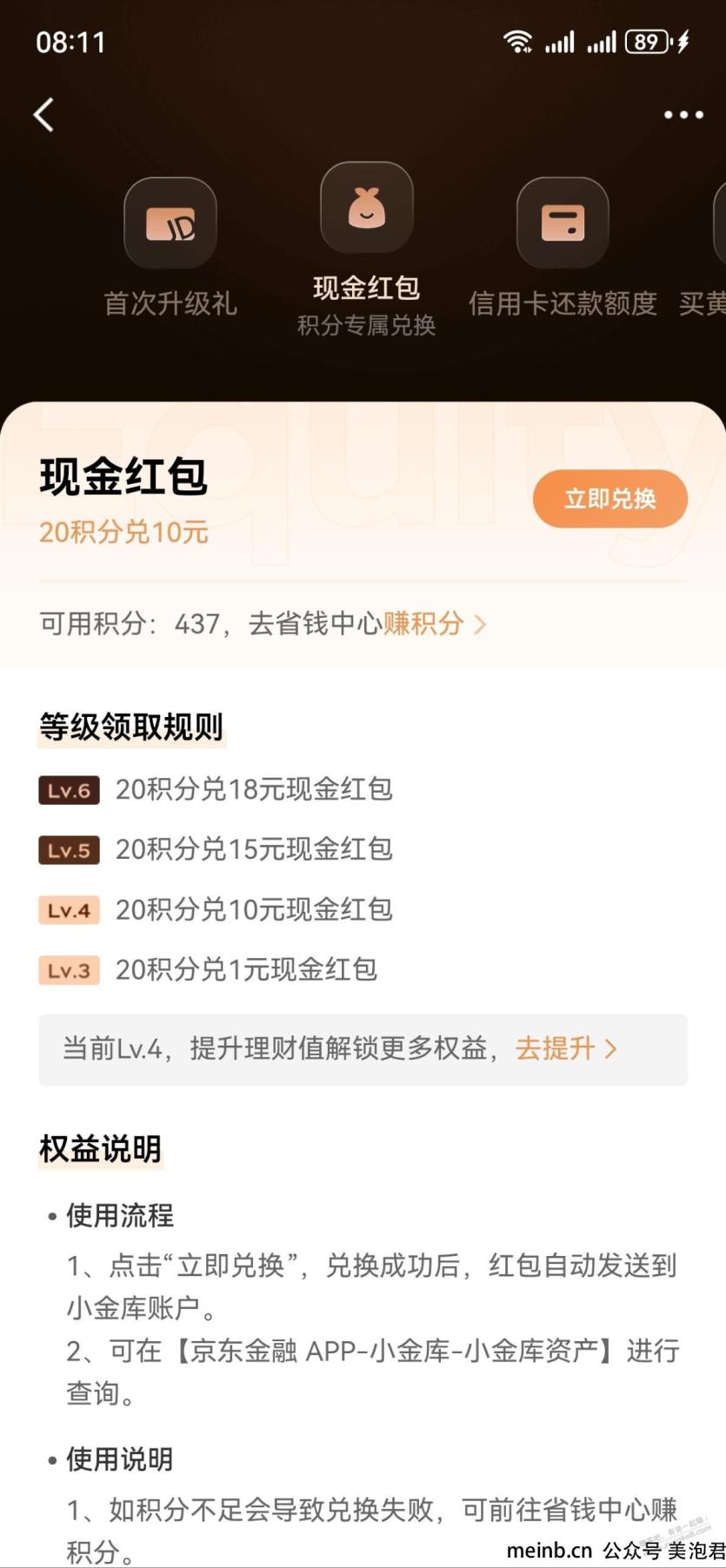Open 赚积分 link to earn points

tap(434, 623)
